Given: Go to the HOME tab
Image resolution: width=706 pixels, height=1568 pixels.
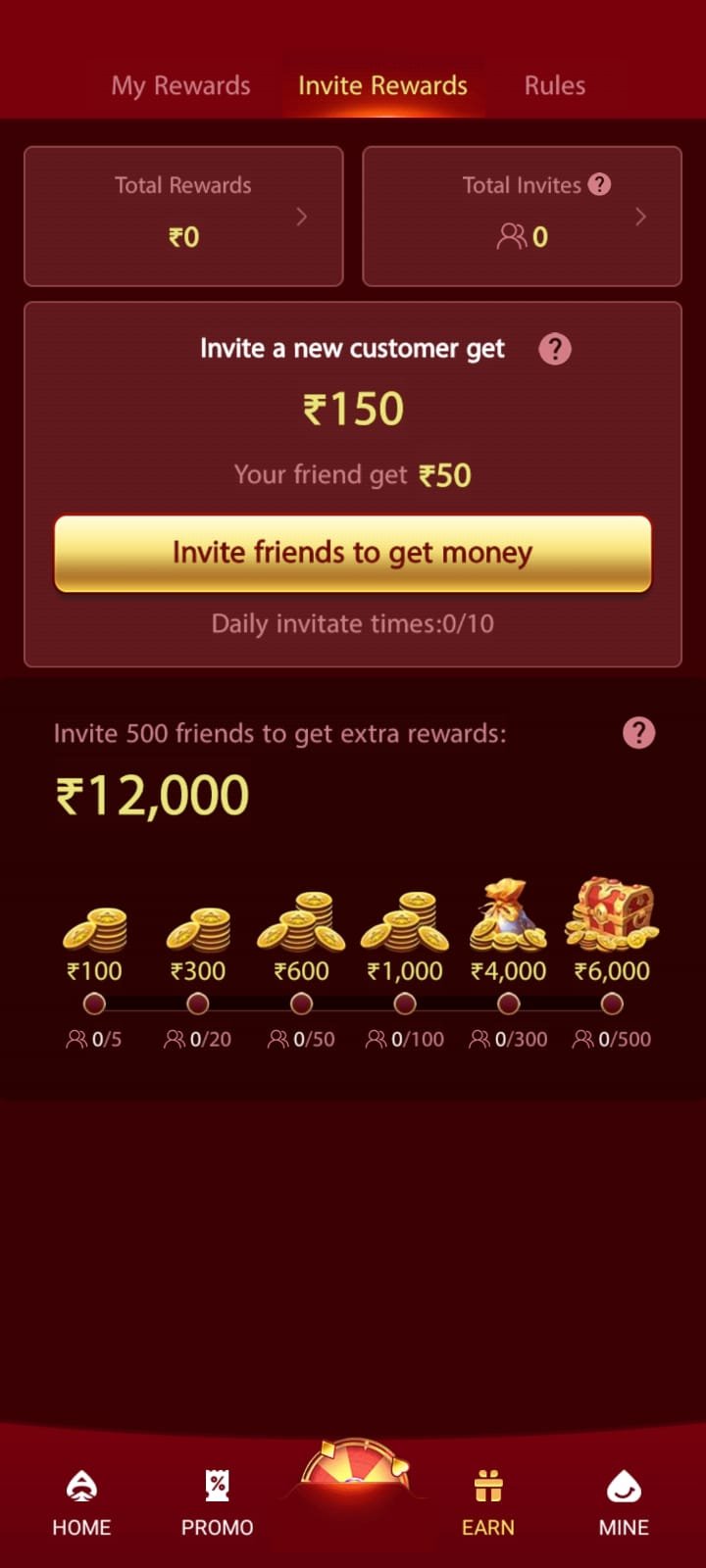Looking at the screenshot, I should click(81, 1503).
